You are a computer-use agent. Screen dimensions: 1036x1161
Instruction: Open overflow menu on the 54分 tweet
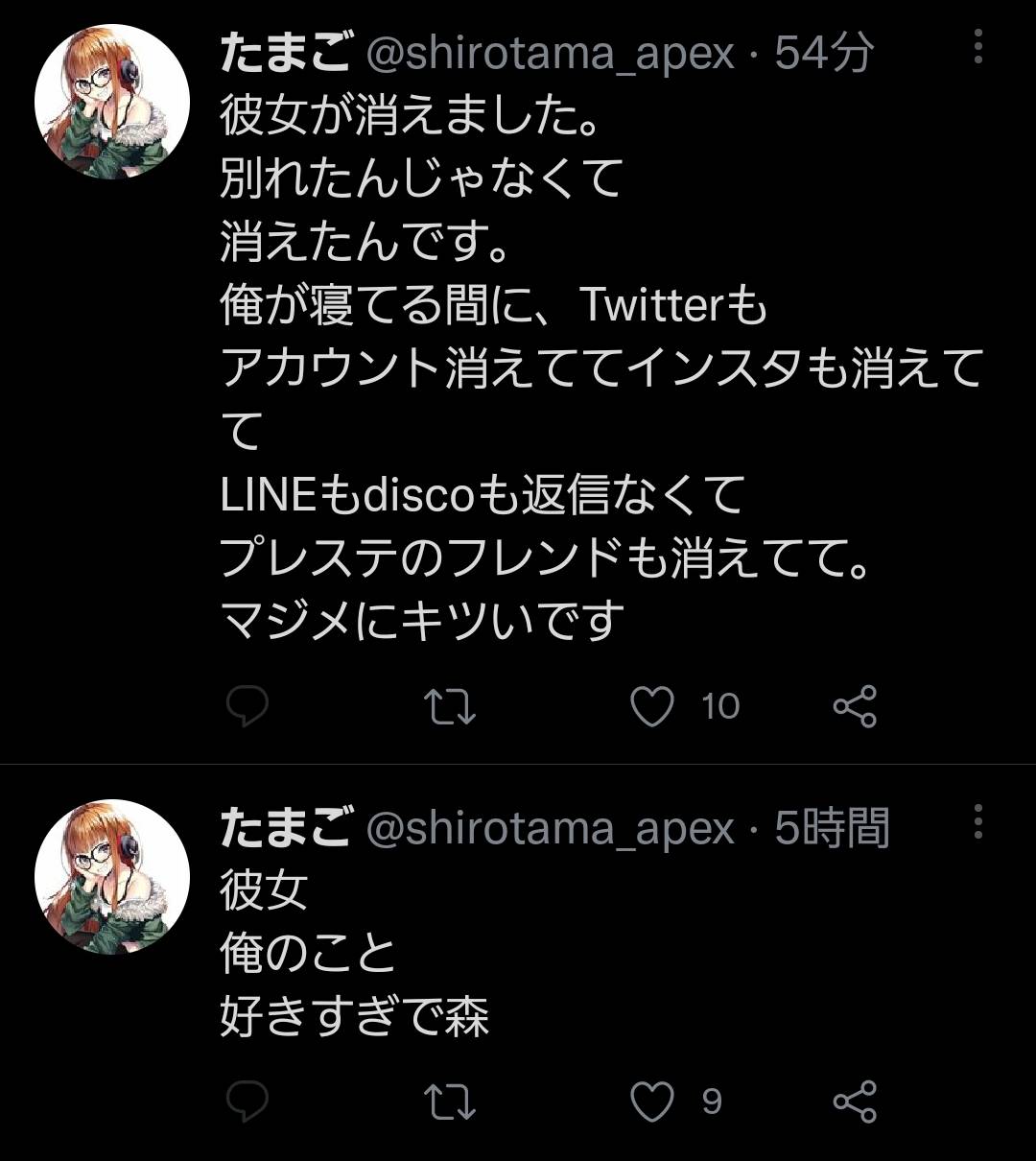[x=977, y=46]
